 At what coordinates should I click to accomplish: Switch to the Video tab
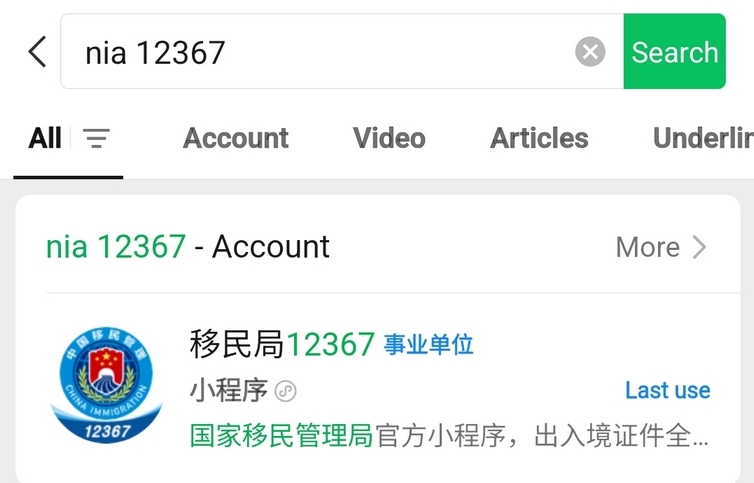pos(389,138)
